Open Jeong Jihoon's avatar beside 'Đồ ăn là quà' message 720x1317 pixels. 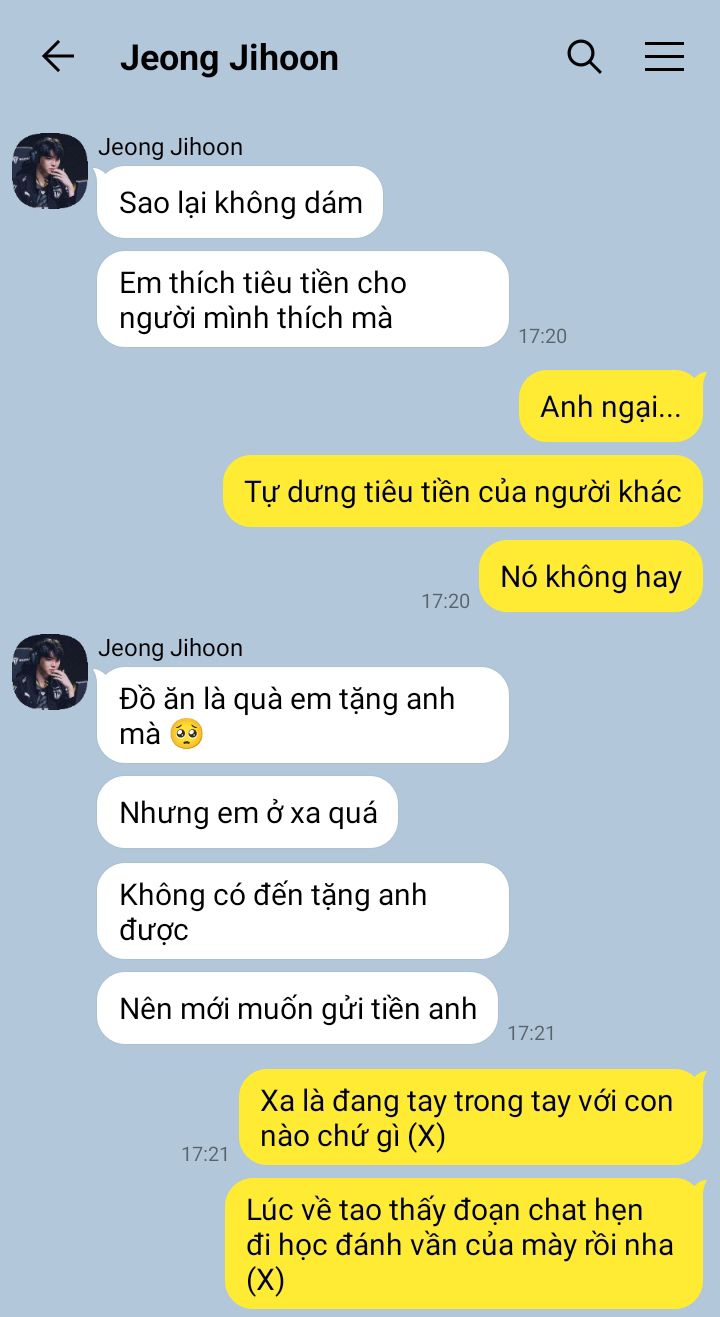click(x=50, y=672)
